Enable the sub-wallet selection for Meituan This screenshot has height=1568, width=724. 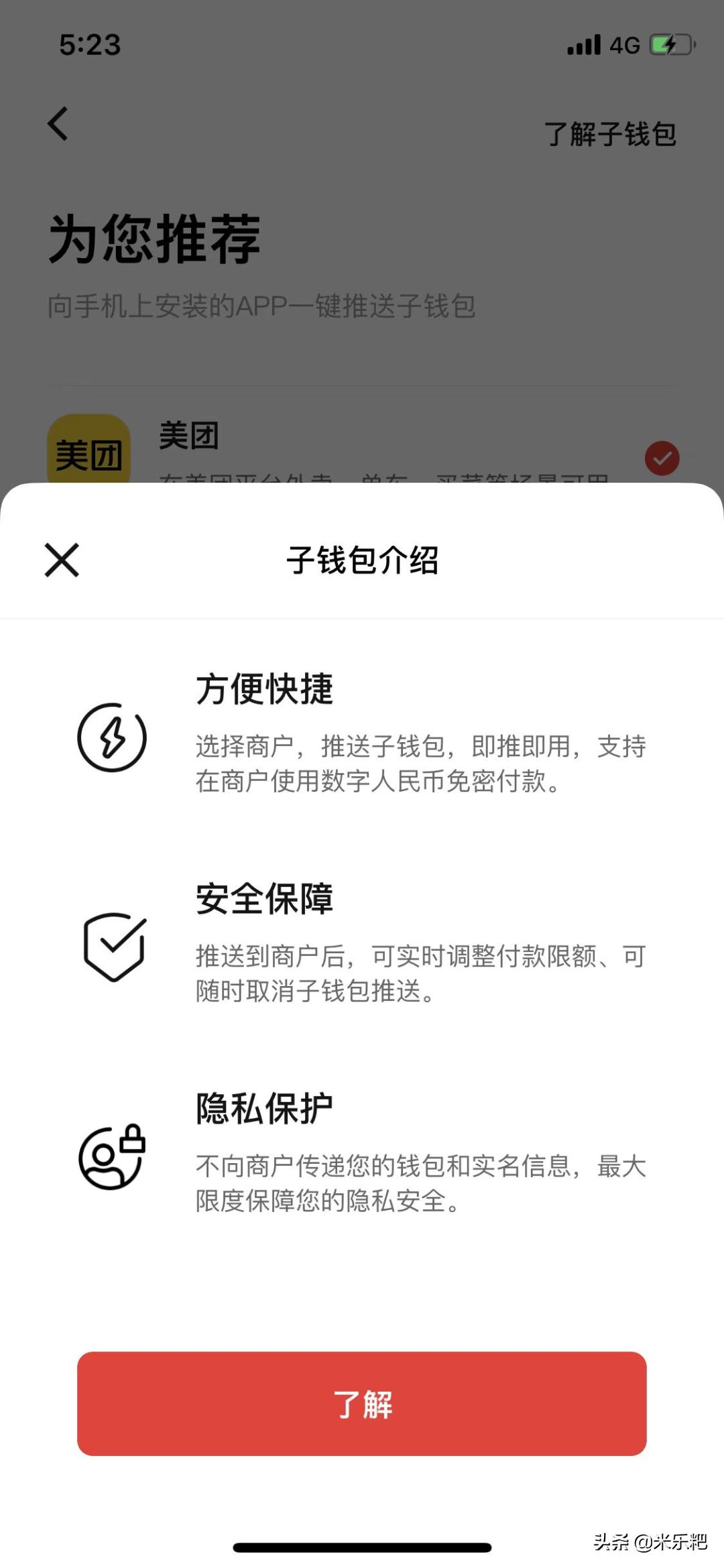pos(662,457)
